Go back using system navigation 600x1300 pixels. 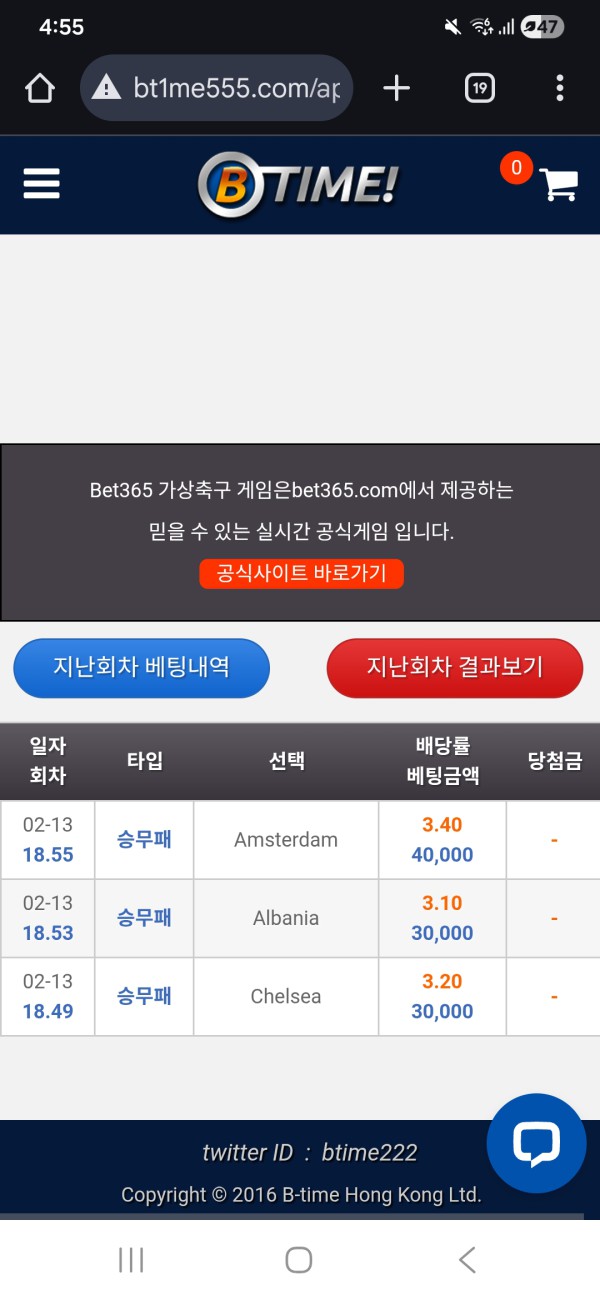pos(467,1260)
